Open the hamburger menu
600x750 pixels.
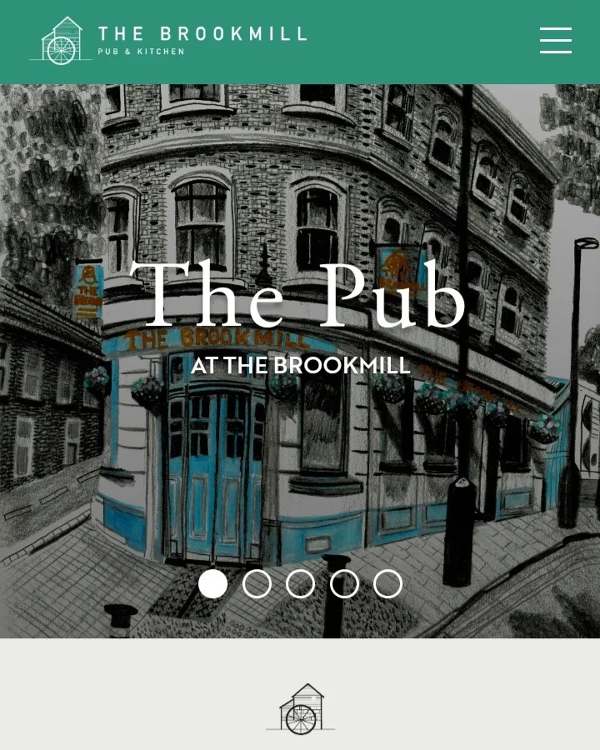click(555, 40)
